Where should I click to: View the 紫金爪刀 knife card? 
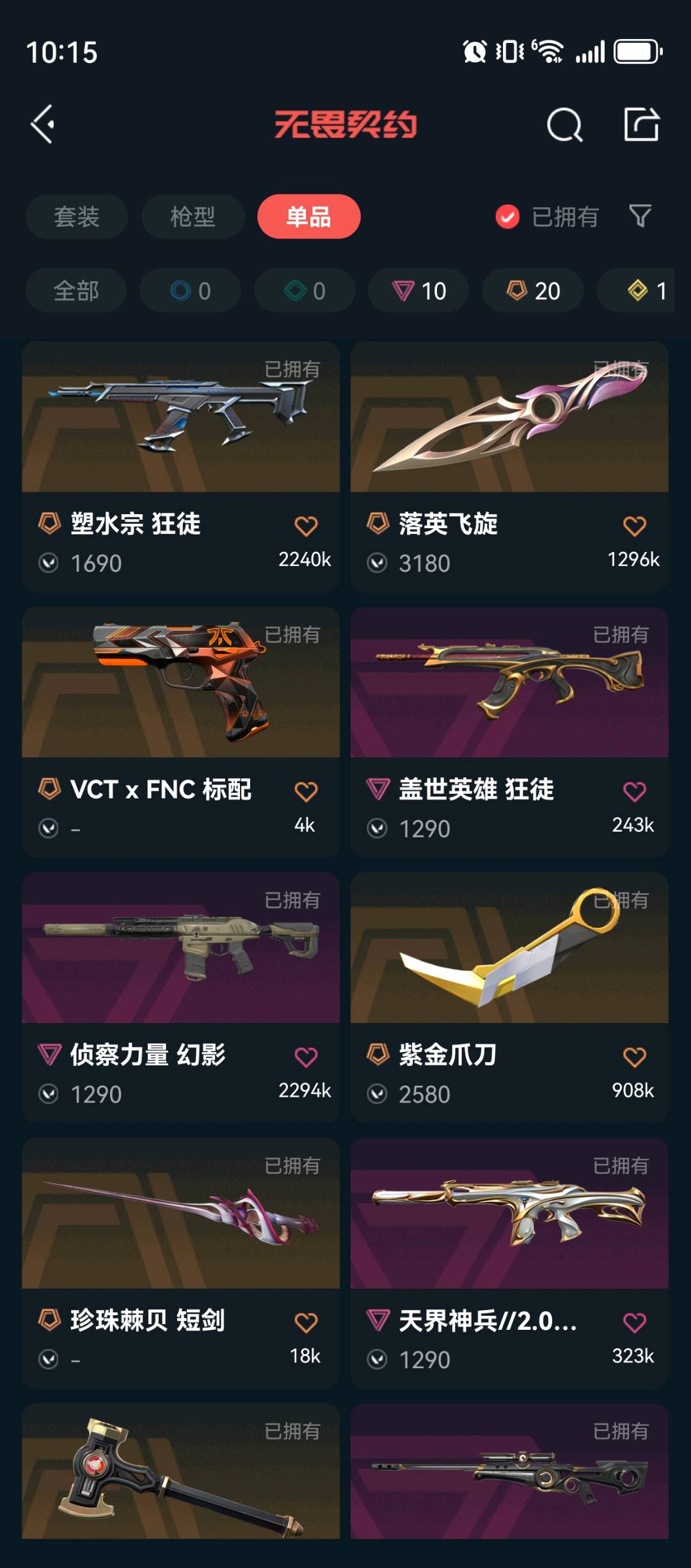point(509,997)
